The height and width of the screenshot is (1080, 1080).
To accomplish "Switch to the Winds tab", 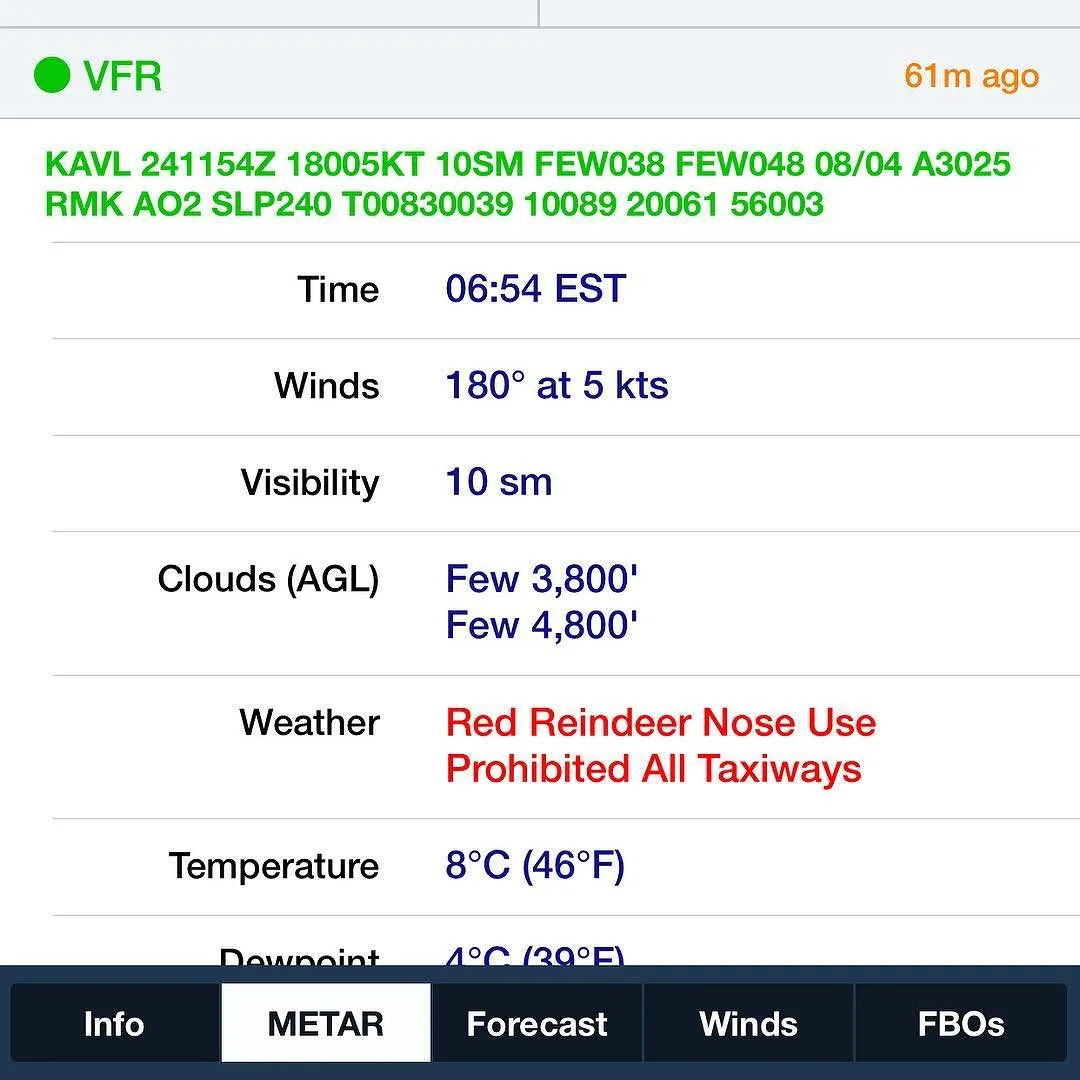I will [x=748, y=1024].
